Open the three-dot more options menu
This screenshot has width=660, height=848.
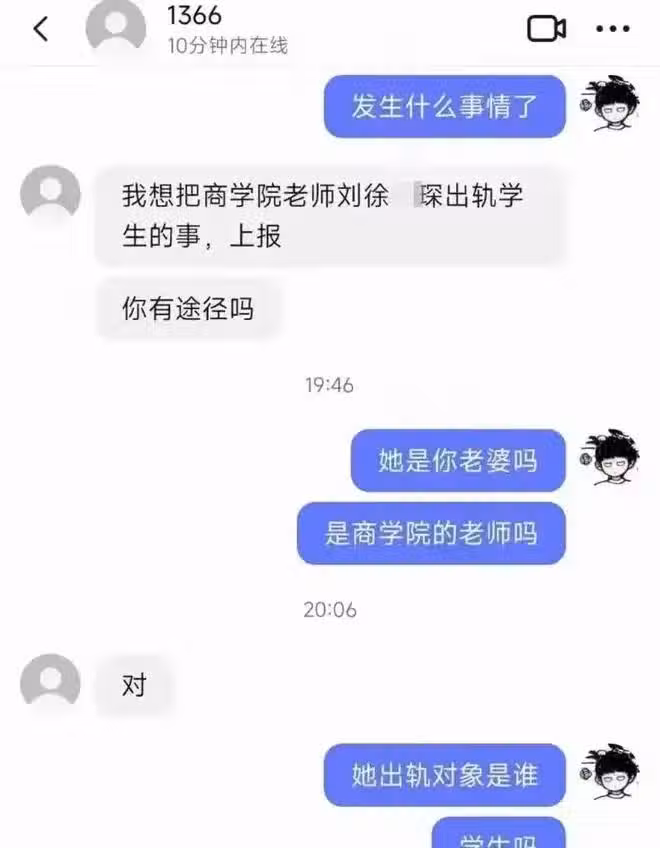click(x=613, y=29)
